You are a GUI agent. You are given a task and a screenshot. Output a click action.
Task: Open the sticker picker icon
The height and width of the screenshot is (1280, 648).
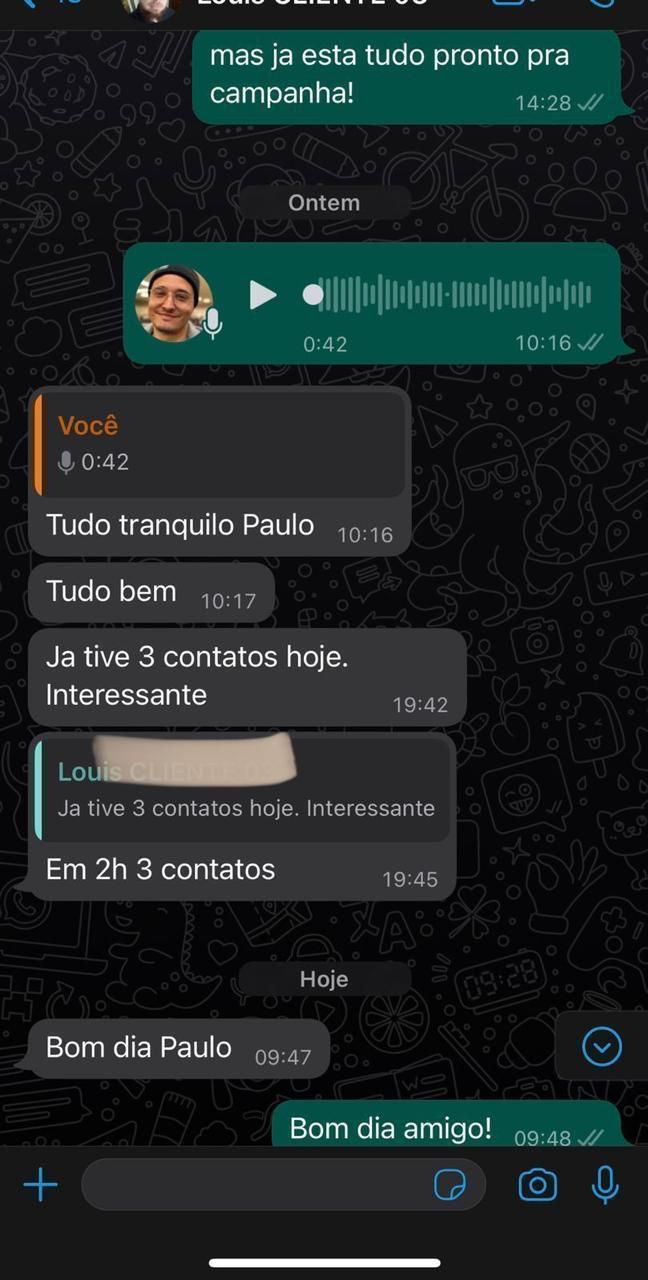[x=450, y=1185]
